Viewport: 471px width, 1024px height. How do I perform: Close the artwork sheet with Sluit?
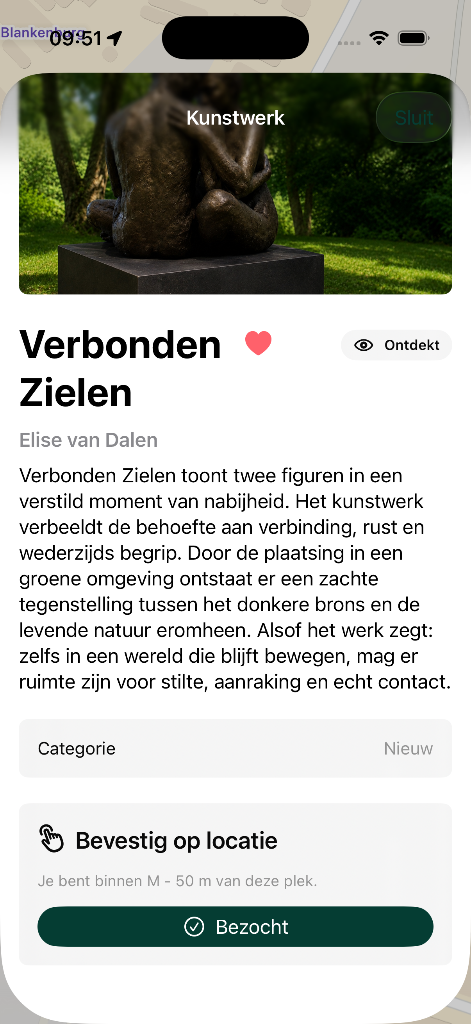(x=414, y=118)
